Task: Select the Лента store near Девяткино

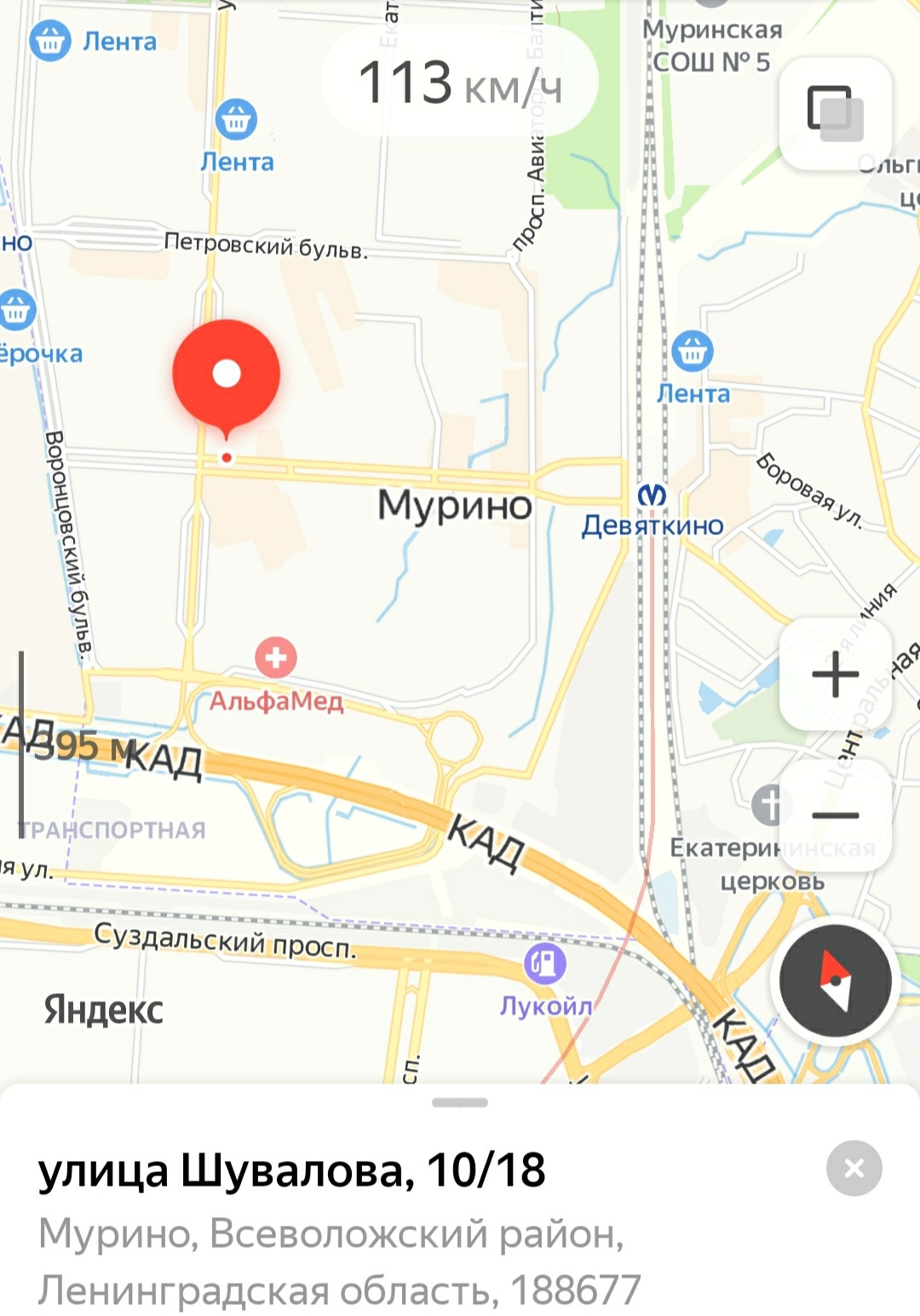Action: click(692, 351)
